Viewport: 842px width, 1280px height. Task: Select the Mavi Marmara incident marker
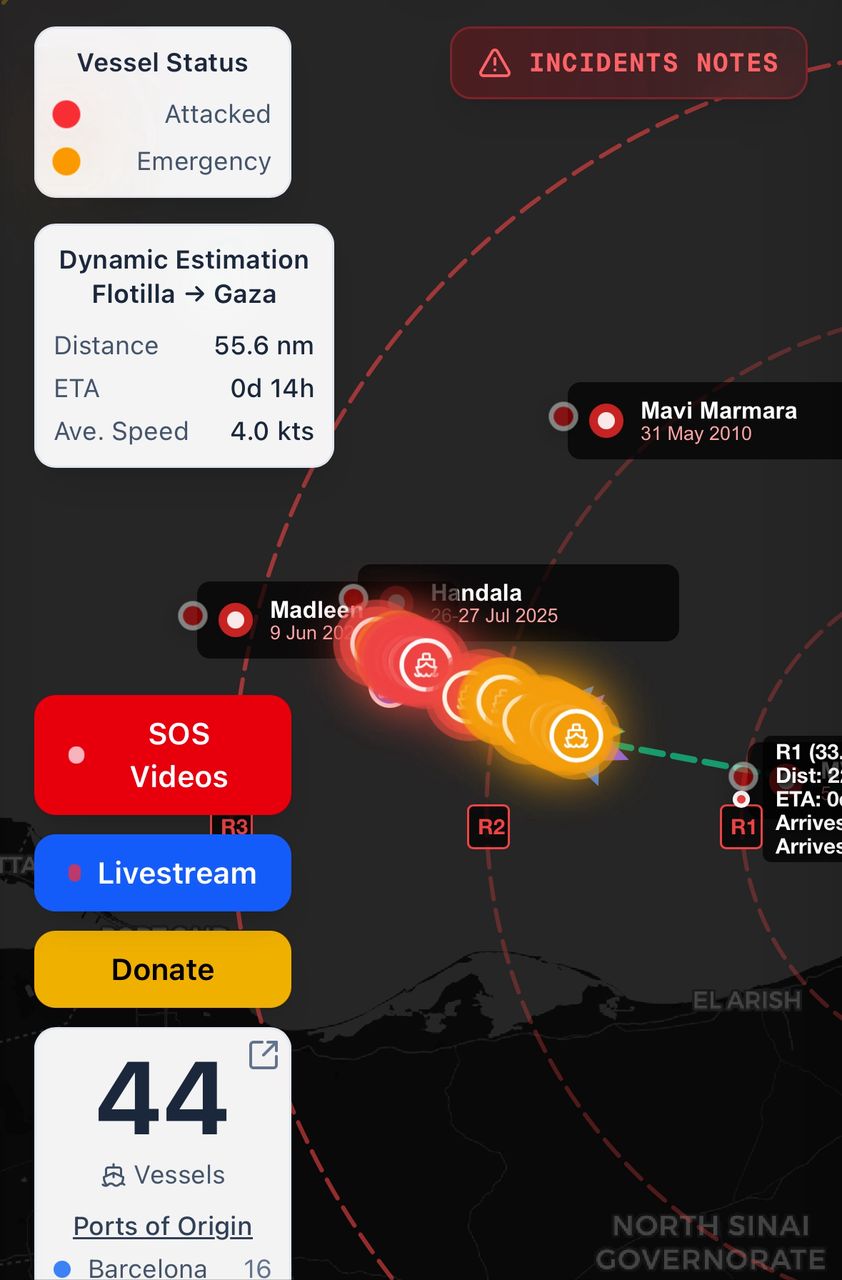(x=606, y=421)
